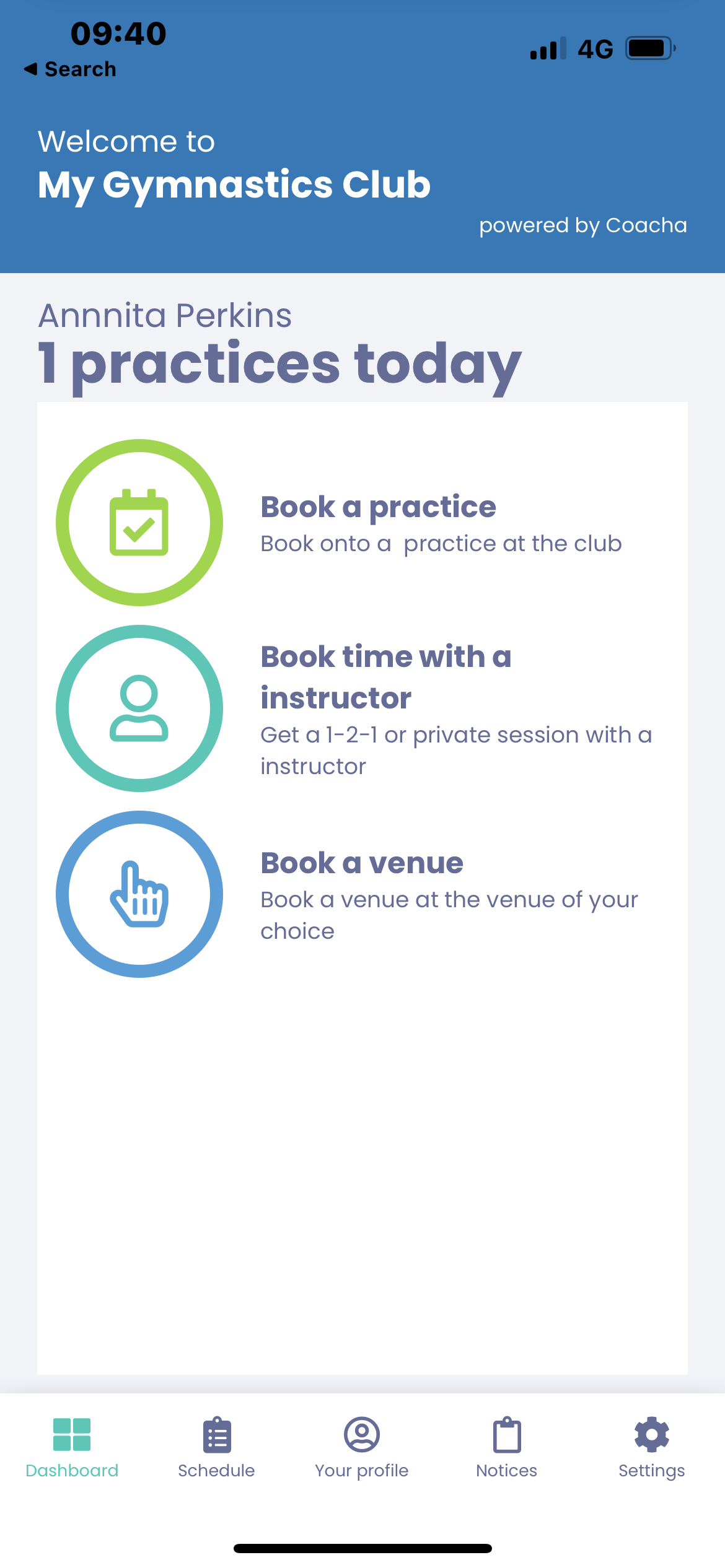Open the Settings tab

tap(652, 1448)
